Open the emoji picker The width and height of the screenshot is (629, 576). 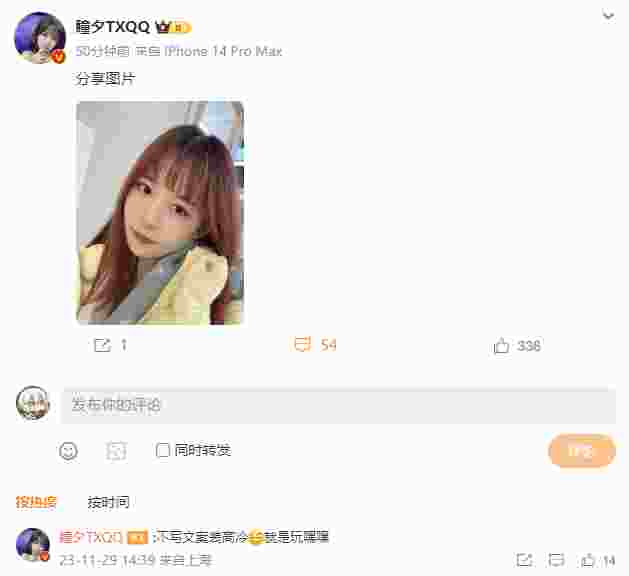point(69,450)
